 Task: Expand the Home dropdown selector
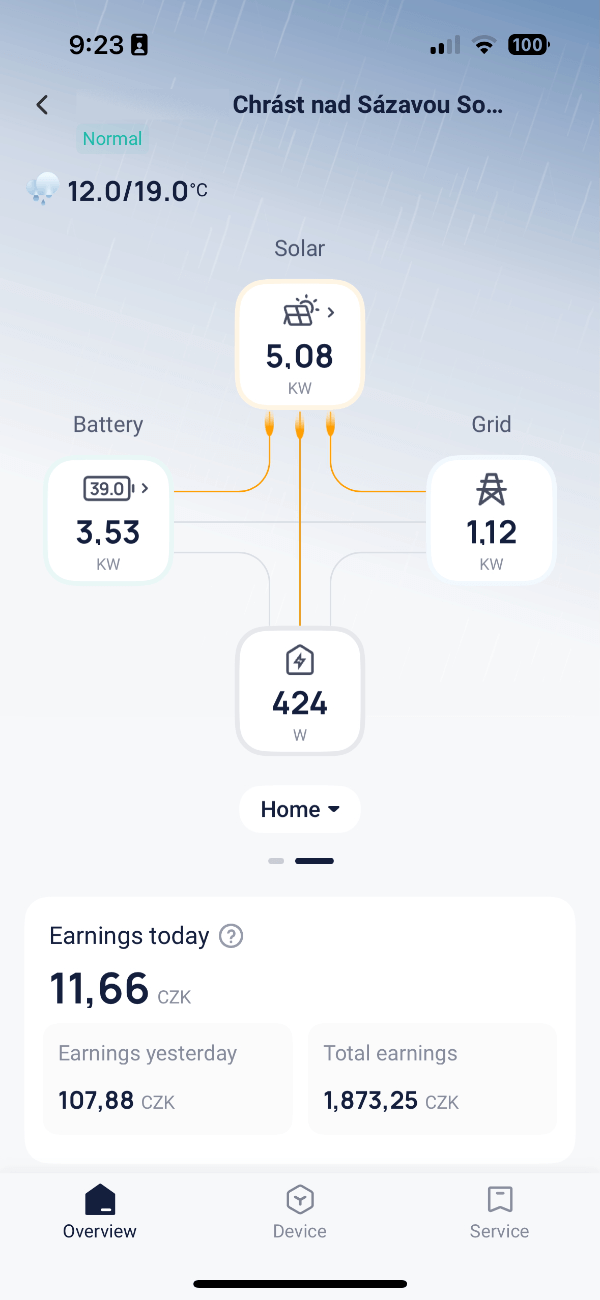pyautogui.click(x=300, y=810)
